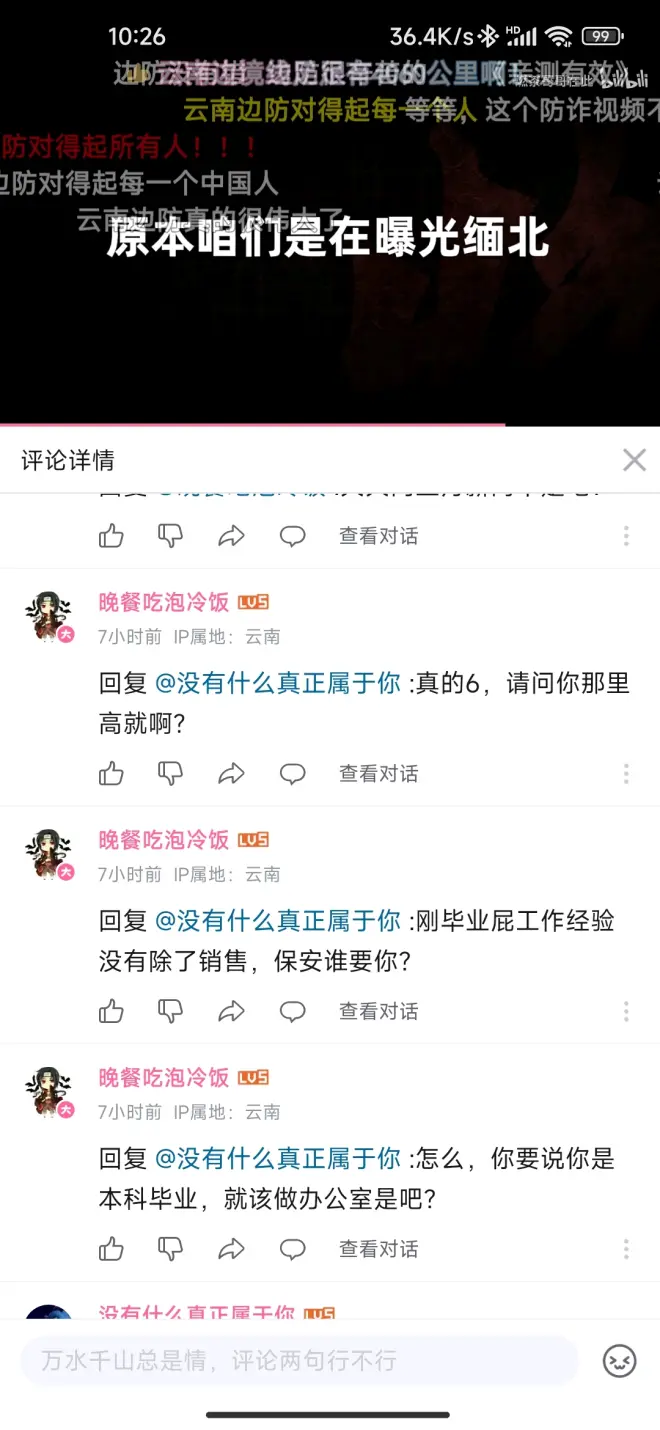660x1430 pixels.
Task: Share the reply 真的6，请问你那里高就啊
Action: pos(231,773)
